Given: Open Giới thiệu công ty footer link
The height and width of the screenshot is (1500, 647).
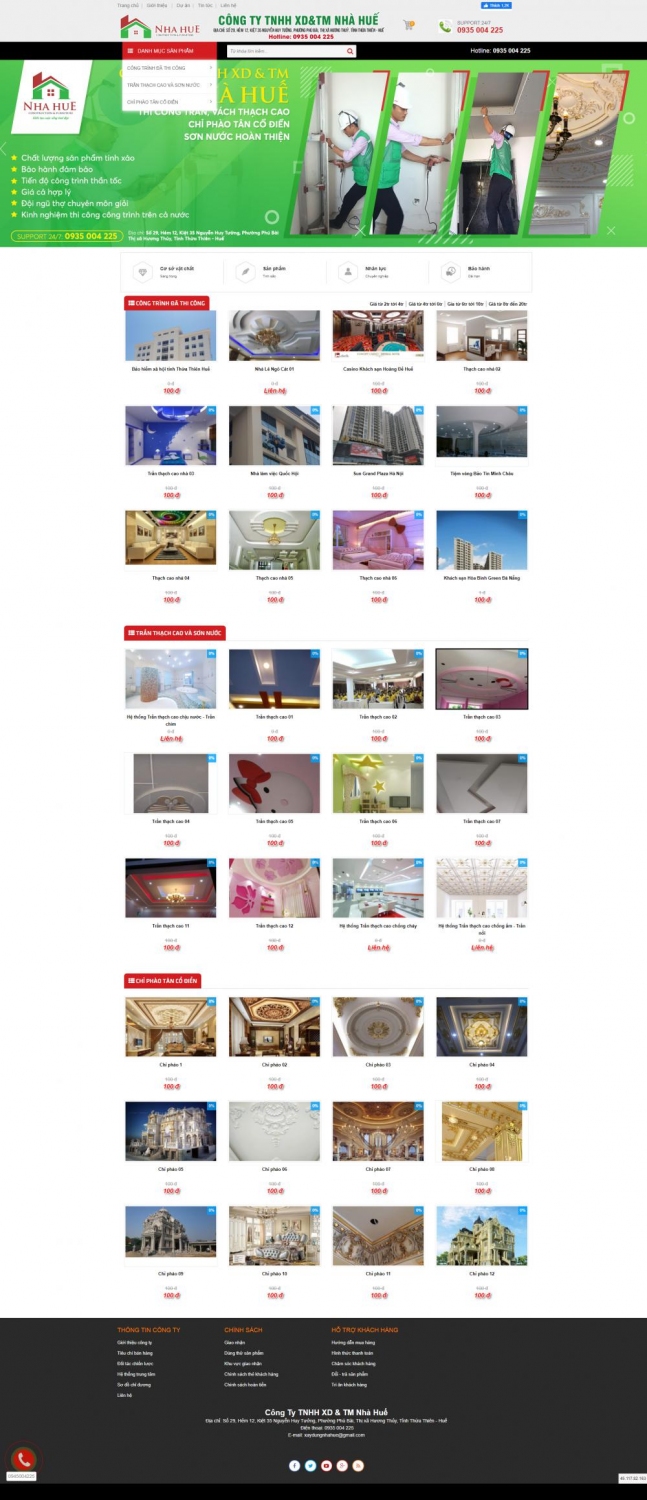Looking at the screenshot, I should tap(134, 1343).
